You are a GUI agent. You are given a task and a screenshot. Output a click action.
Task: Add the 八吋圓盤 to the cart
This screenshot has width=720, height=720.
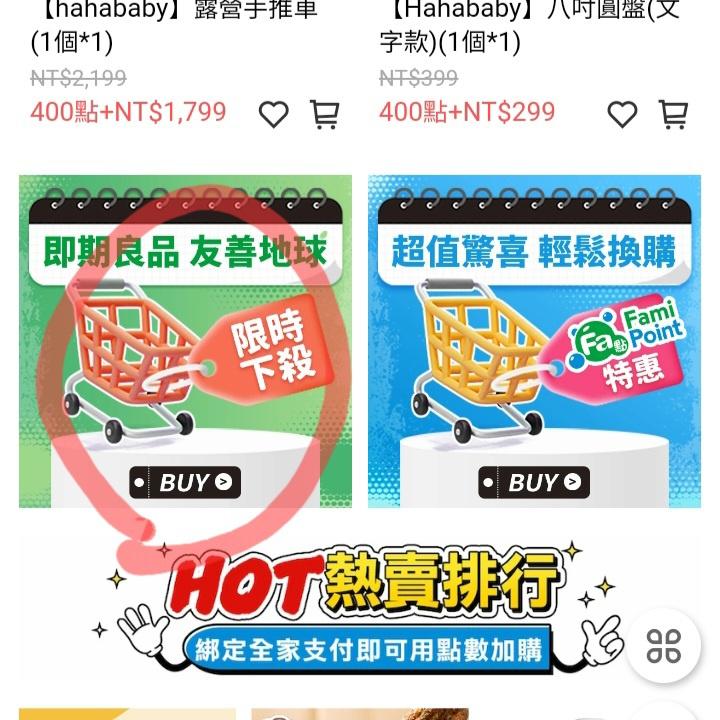point(674,115)
